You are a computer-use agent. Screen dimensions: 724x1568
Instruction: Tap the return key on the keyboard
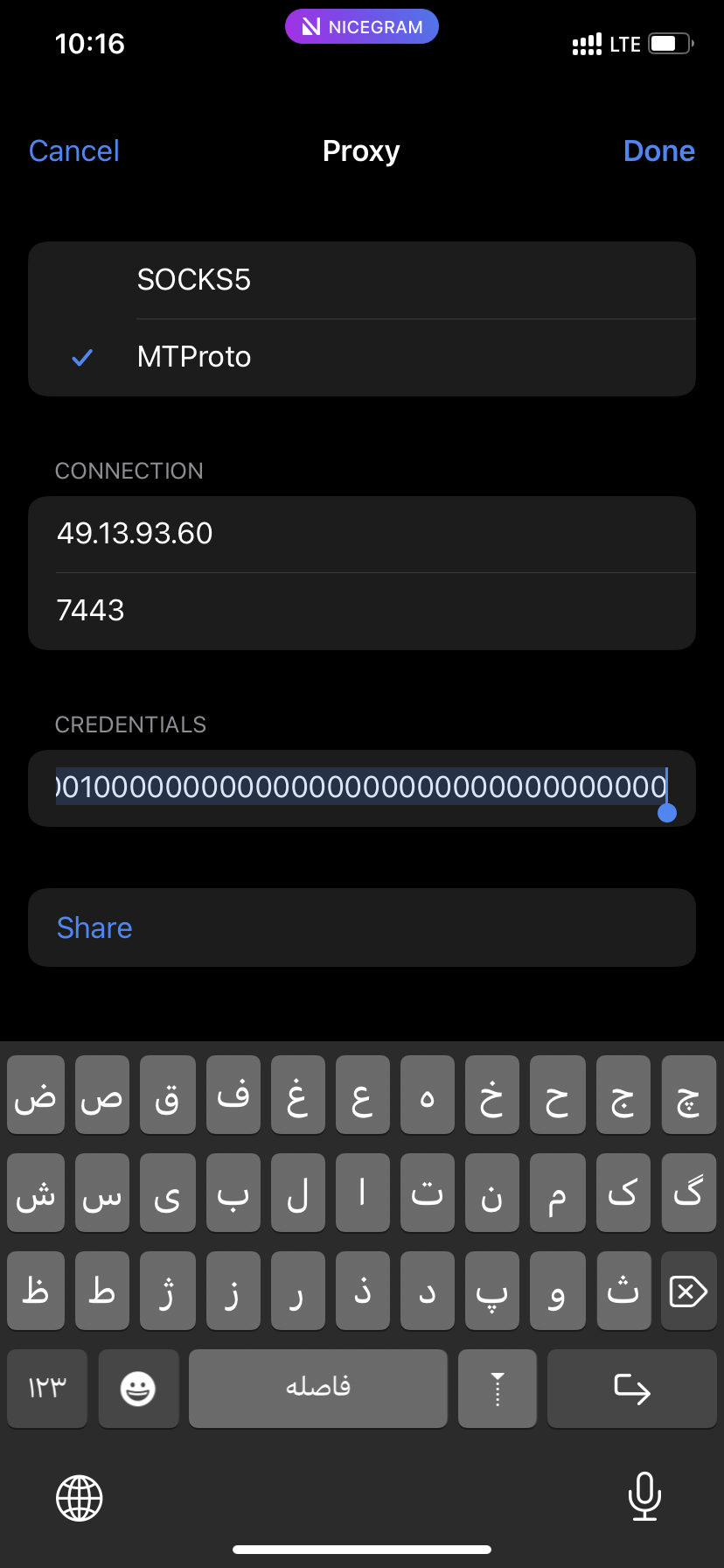(x=631, y=1389)
